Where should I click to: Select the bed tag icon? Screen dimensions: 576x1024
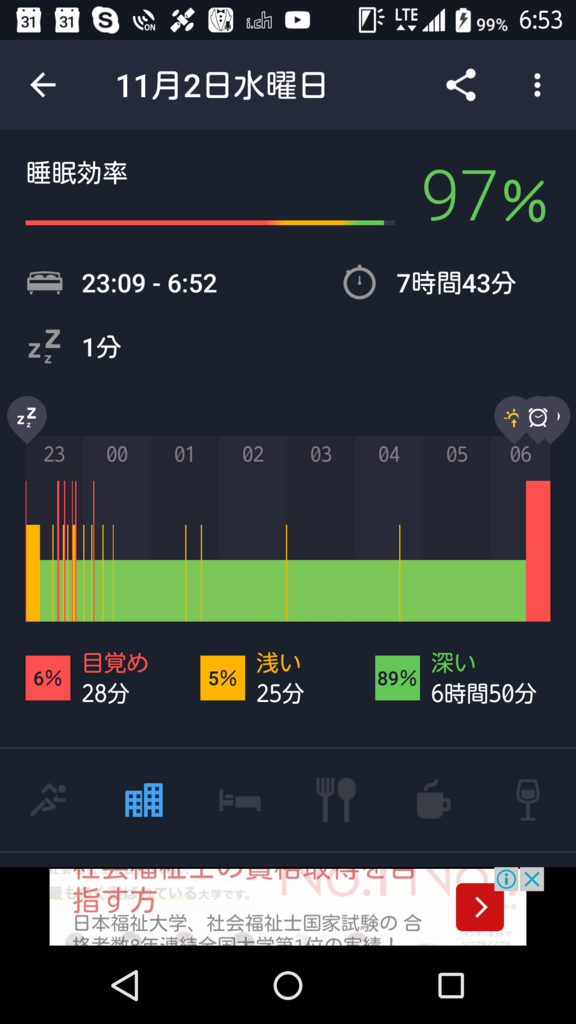[240, 800]
